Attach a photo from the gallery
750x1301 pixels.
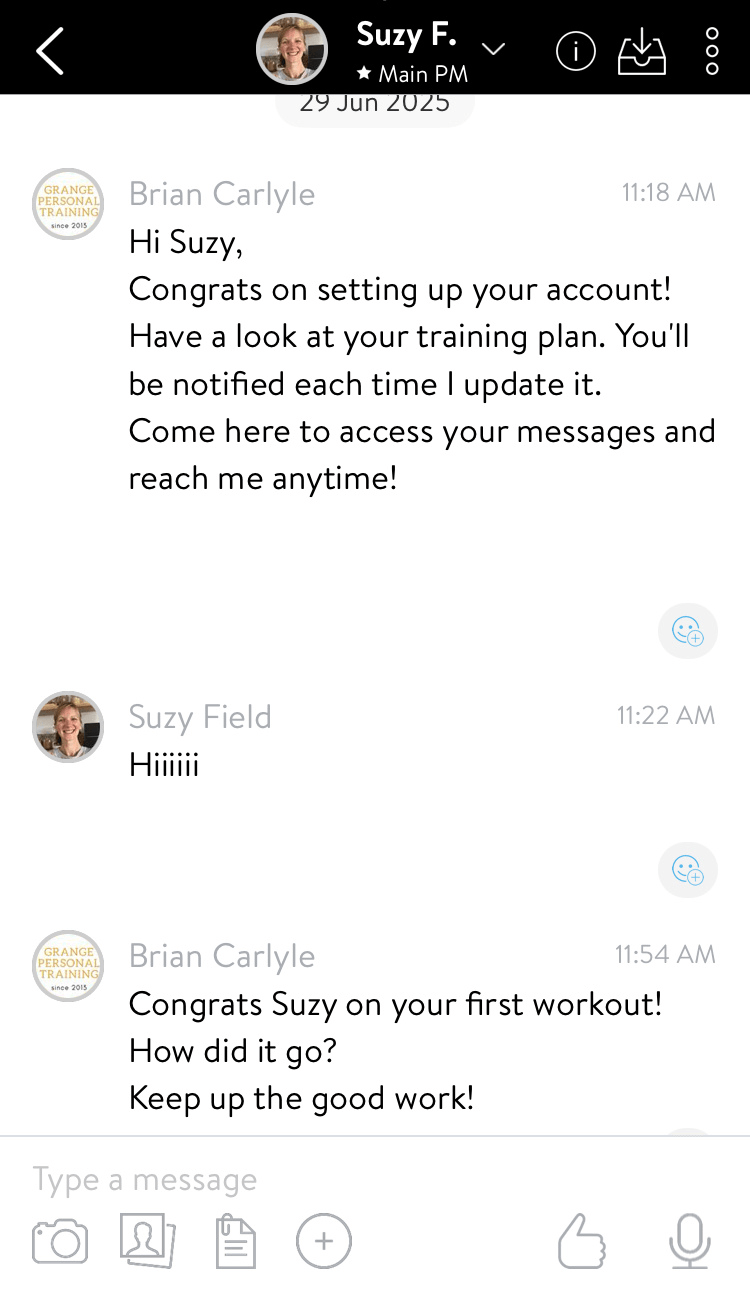coord(147,1241)
